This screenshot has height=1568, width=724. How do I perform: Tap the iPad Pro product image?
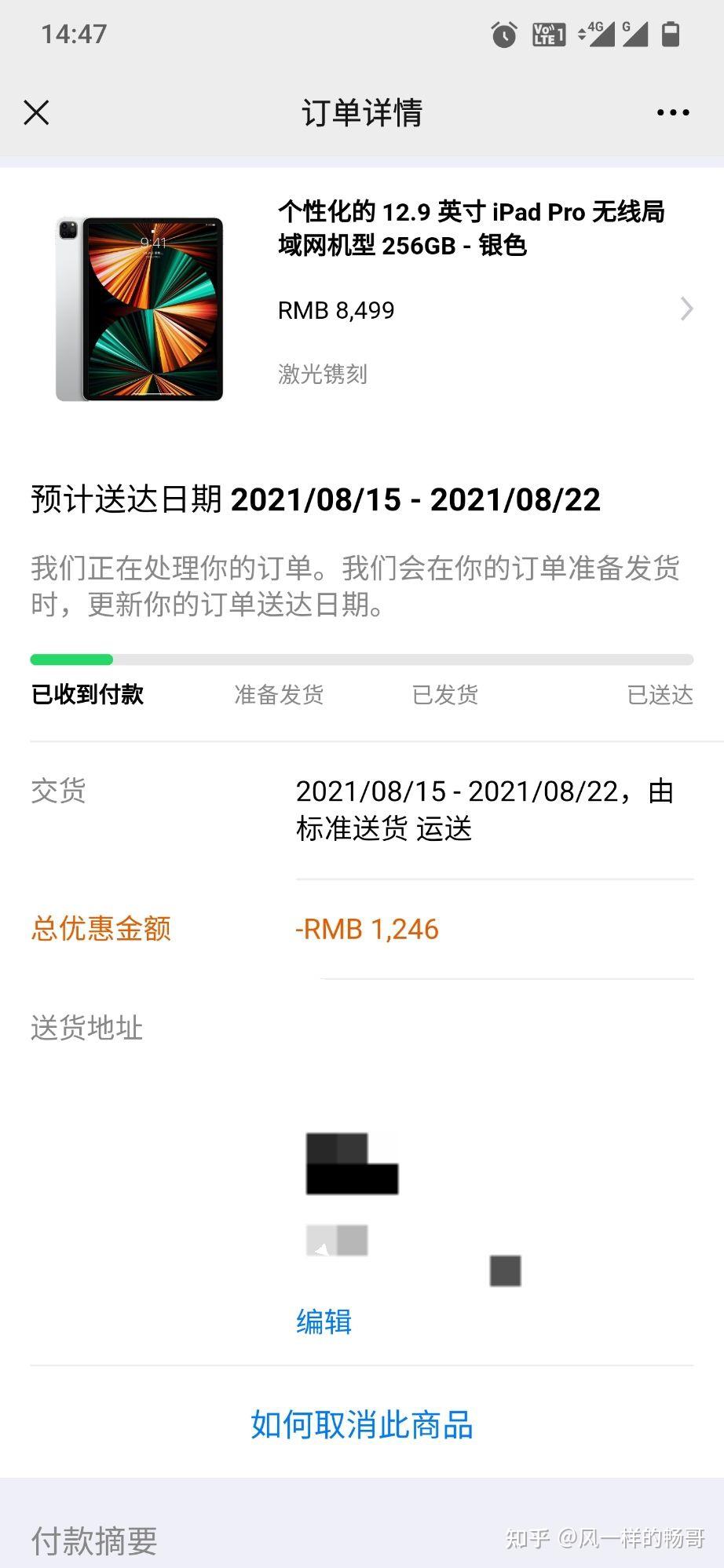coord(140,309)
